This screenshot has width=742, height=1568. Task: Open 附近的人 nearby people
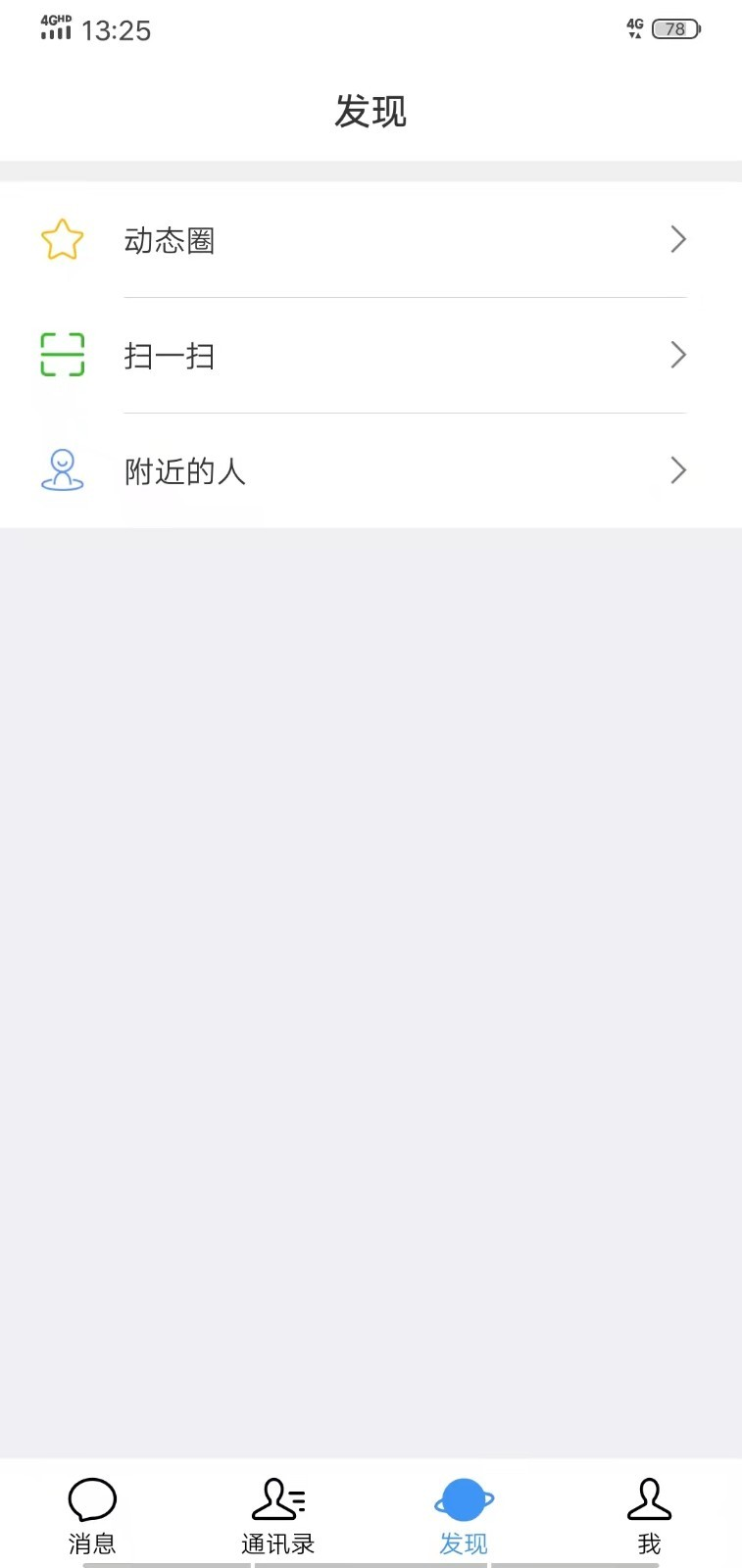371,471
